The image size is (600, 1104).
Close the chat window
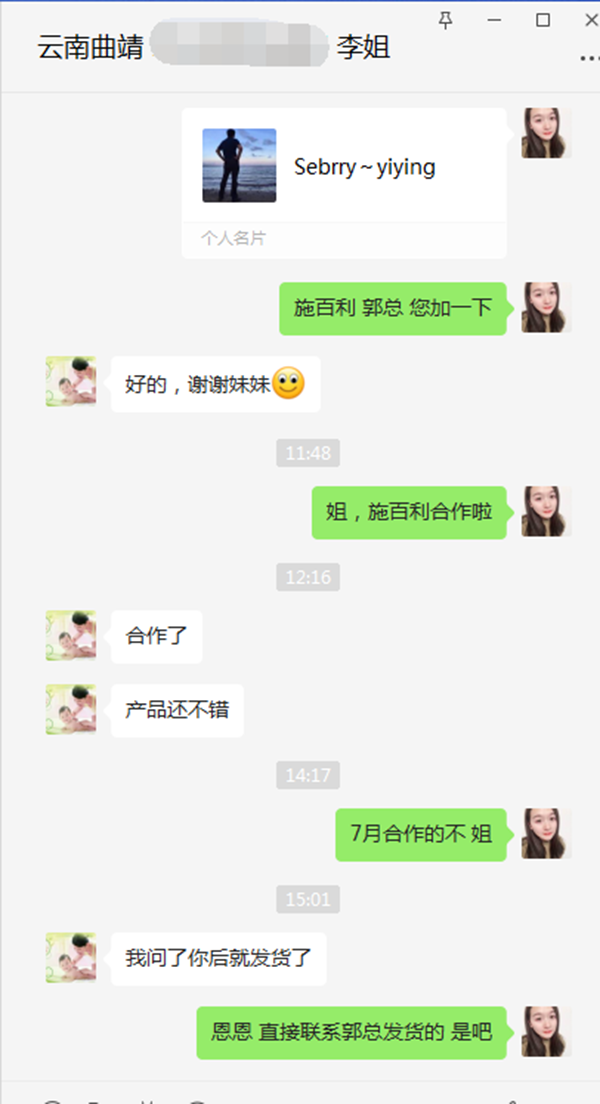pos(590,19)
